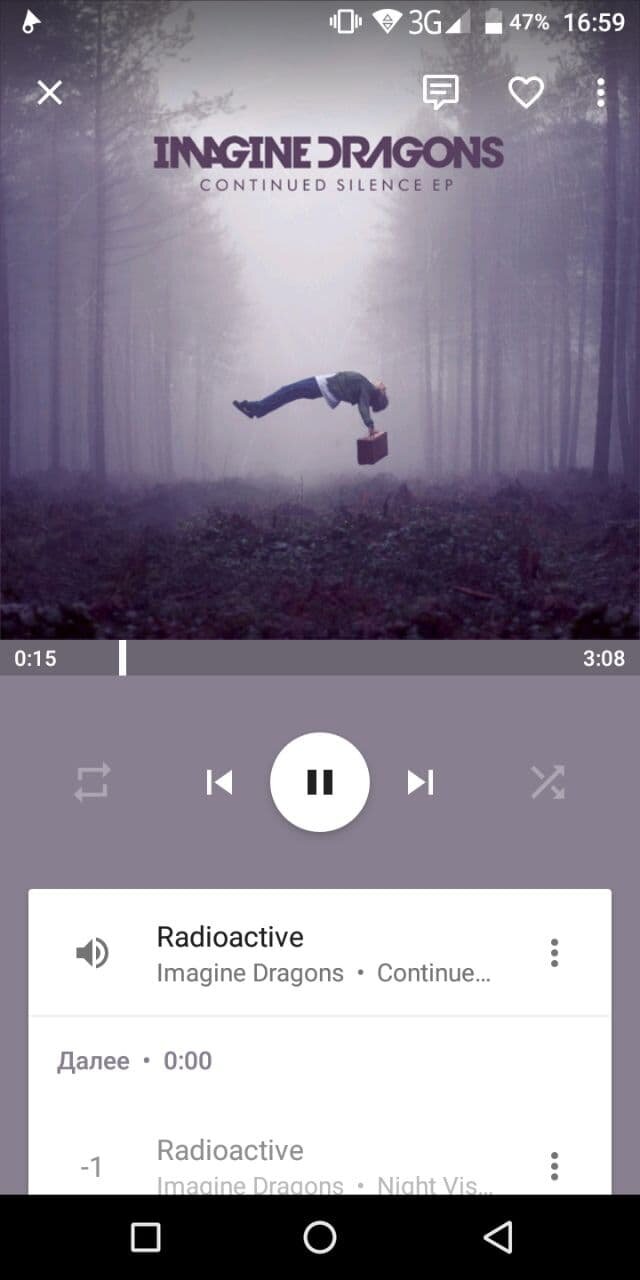
Task: Pause the playing song
Action: coord(320,782)
